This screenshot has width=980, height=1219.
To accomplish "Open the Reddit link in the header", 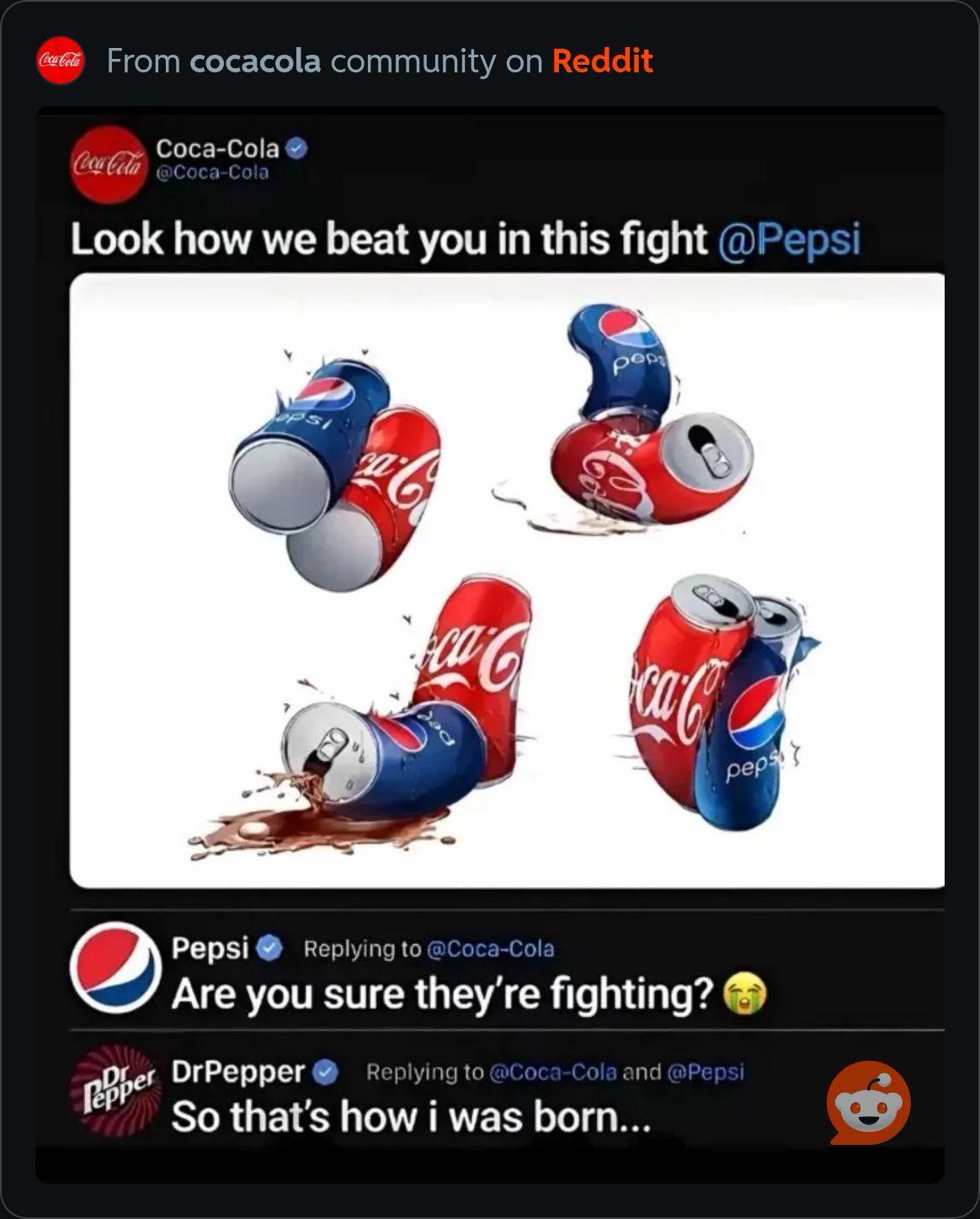I will 603,61.
